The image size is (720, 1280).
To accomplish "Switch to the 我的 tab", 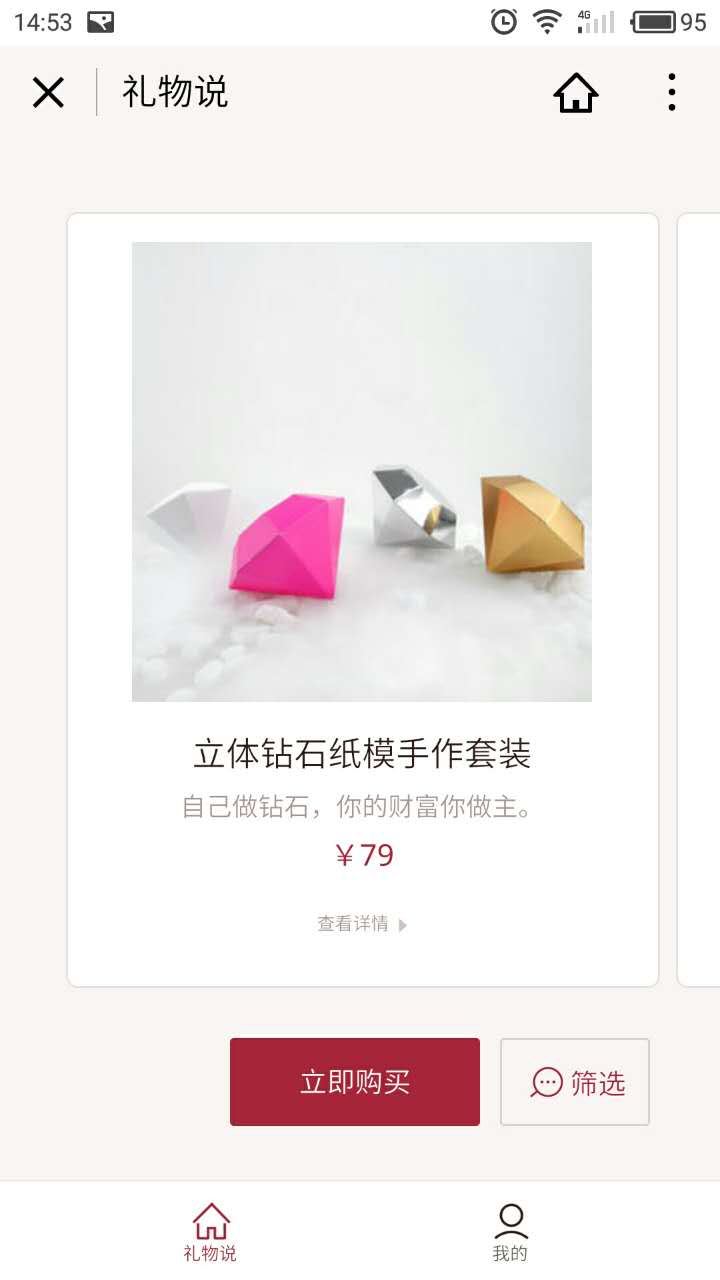I will tap(510, 1232).
